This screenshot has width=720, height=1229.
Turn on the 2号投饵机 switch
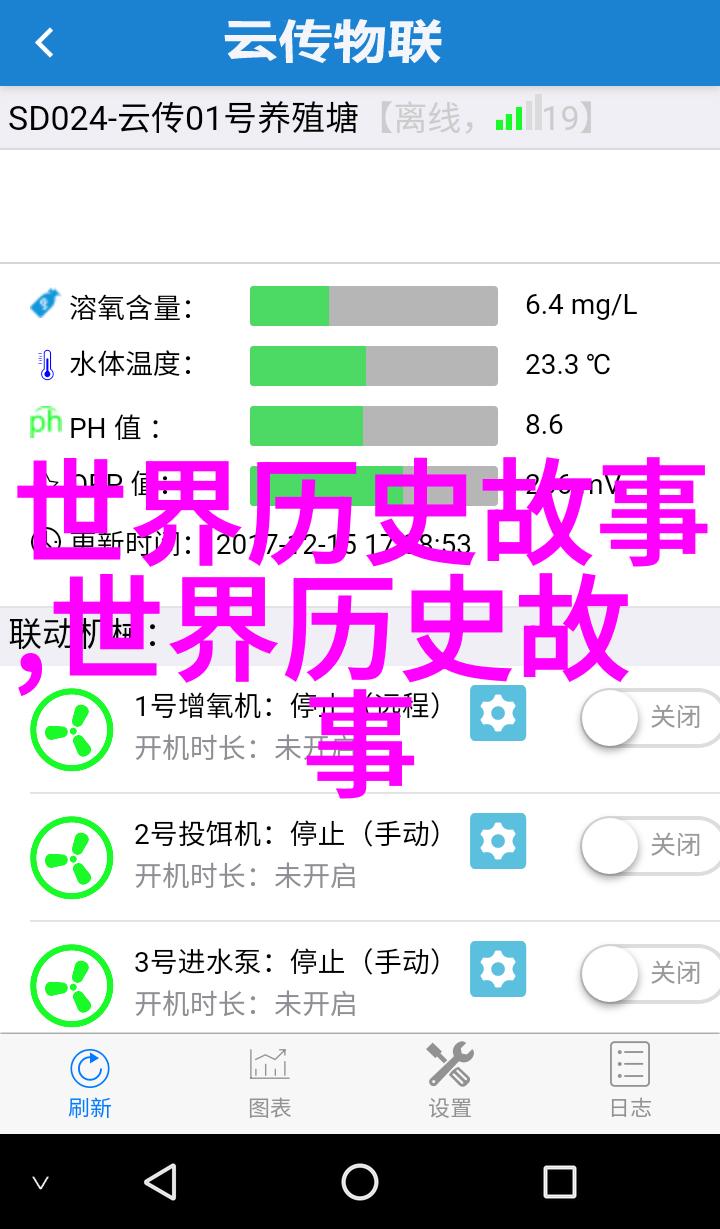tap(650, 845)
